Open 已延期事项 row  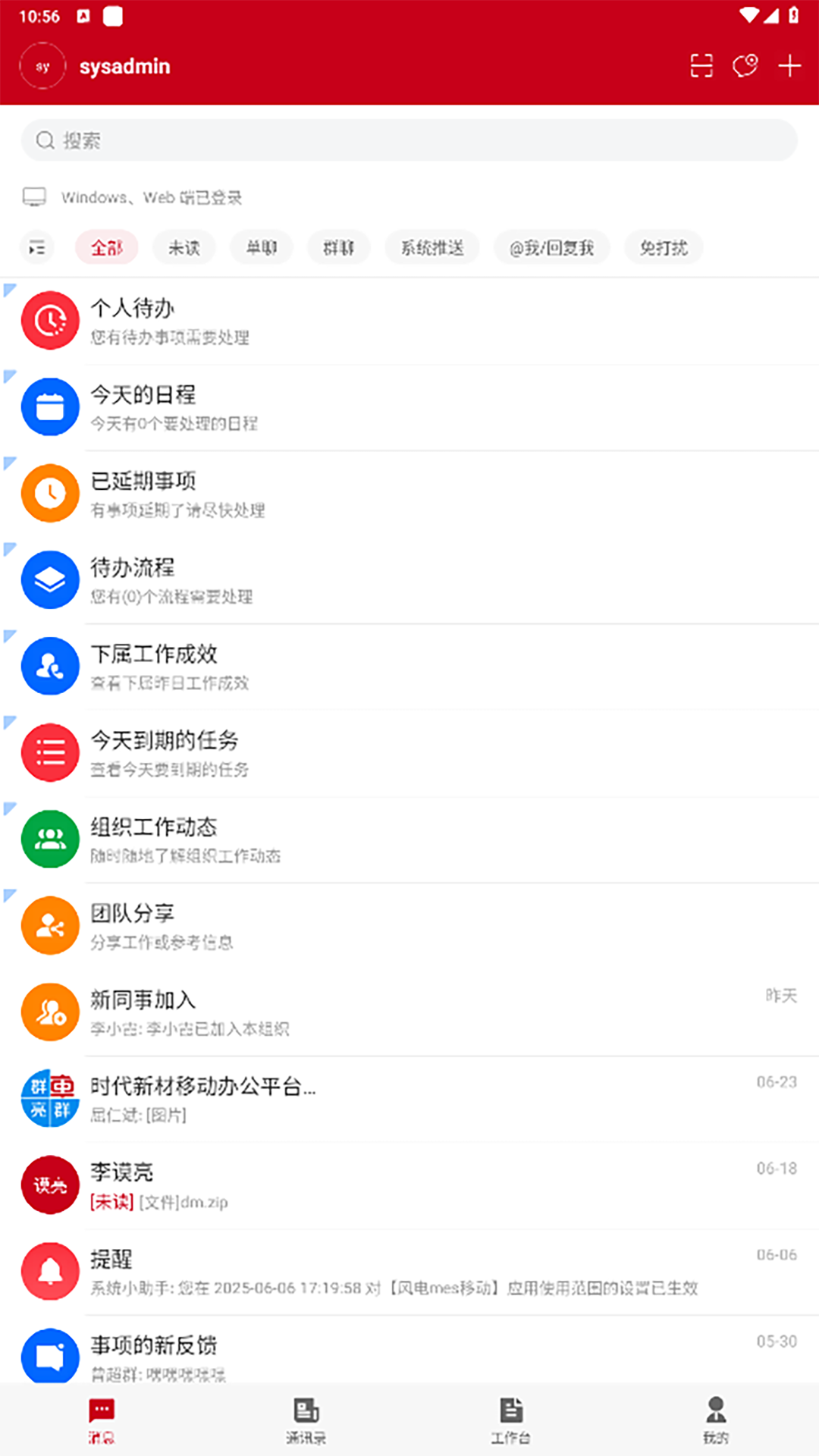coord(409,494)
